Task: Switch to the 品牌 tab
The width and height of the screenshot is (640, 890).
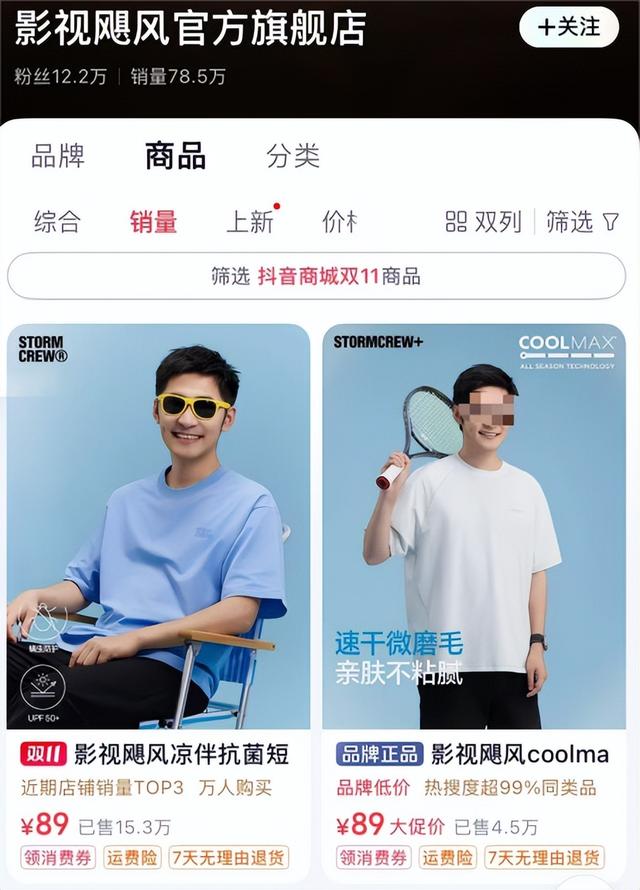Action: tap(58, 156)
